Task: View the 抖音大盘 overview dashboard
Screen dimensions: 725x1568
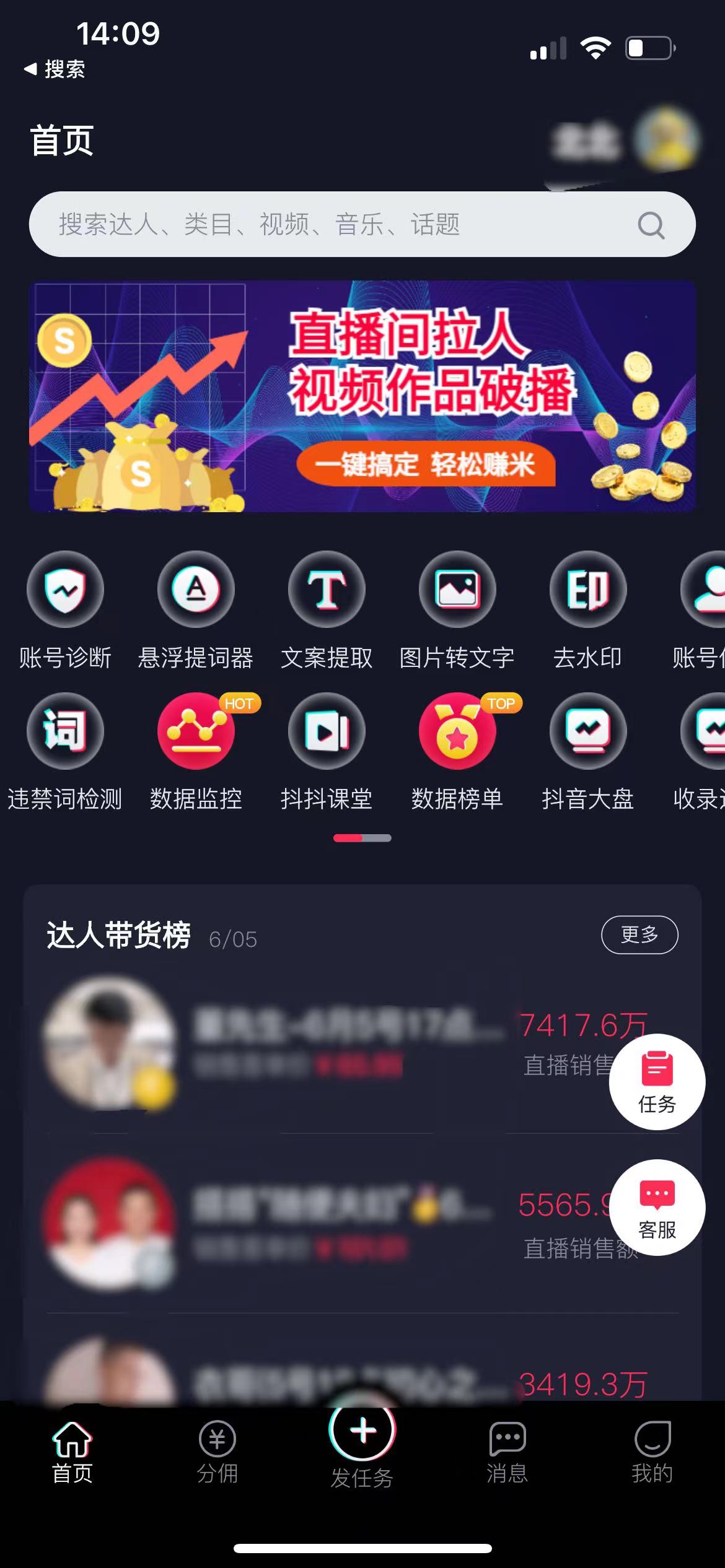Action: (x=587, y=752)
